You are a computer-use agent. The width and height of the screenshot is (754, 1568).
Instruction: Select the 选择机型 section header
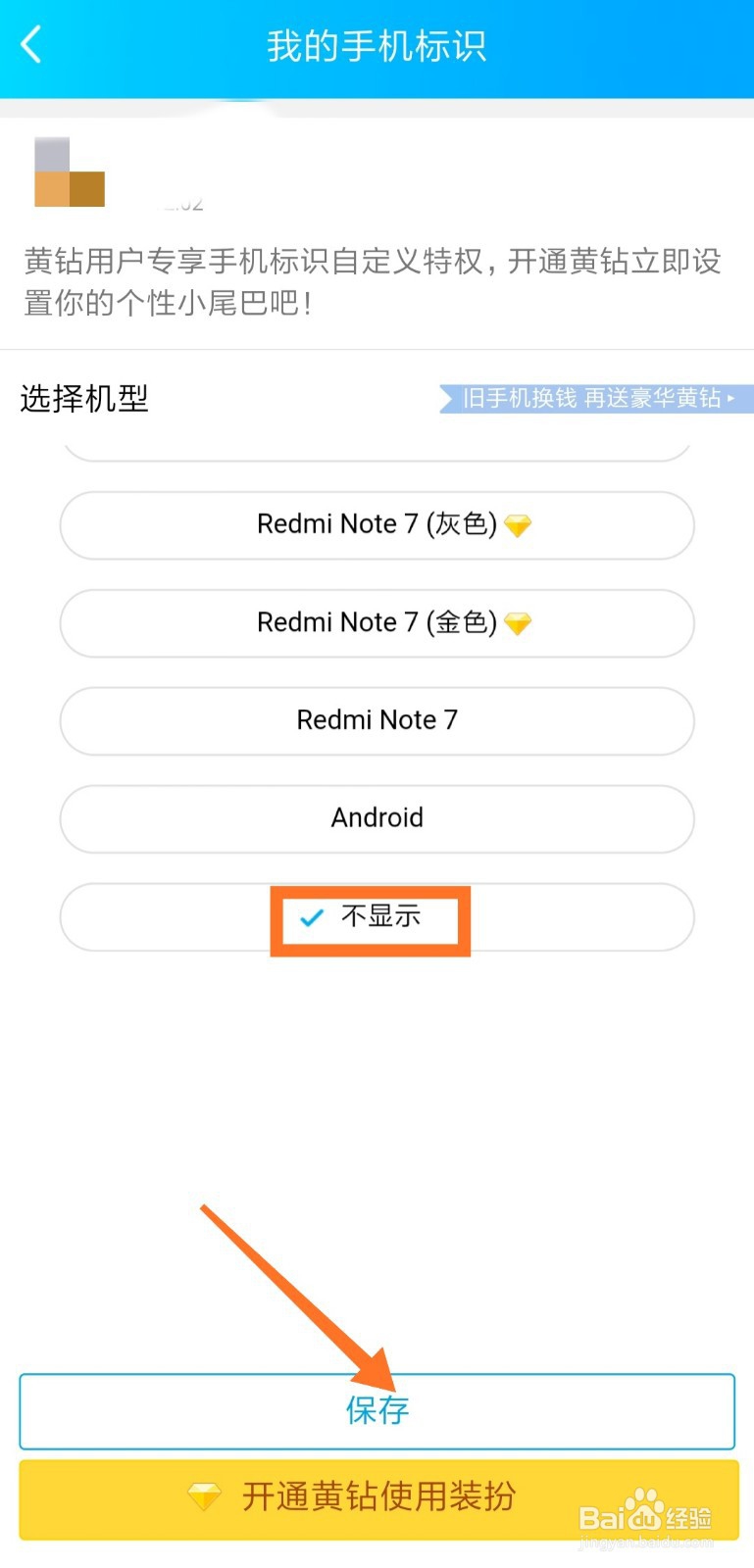tap(84, 399)
